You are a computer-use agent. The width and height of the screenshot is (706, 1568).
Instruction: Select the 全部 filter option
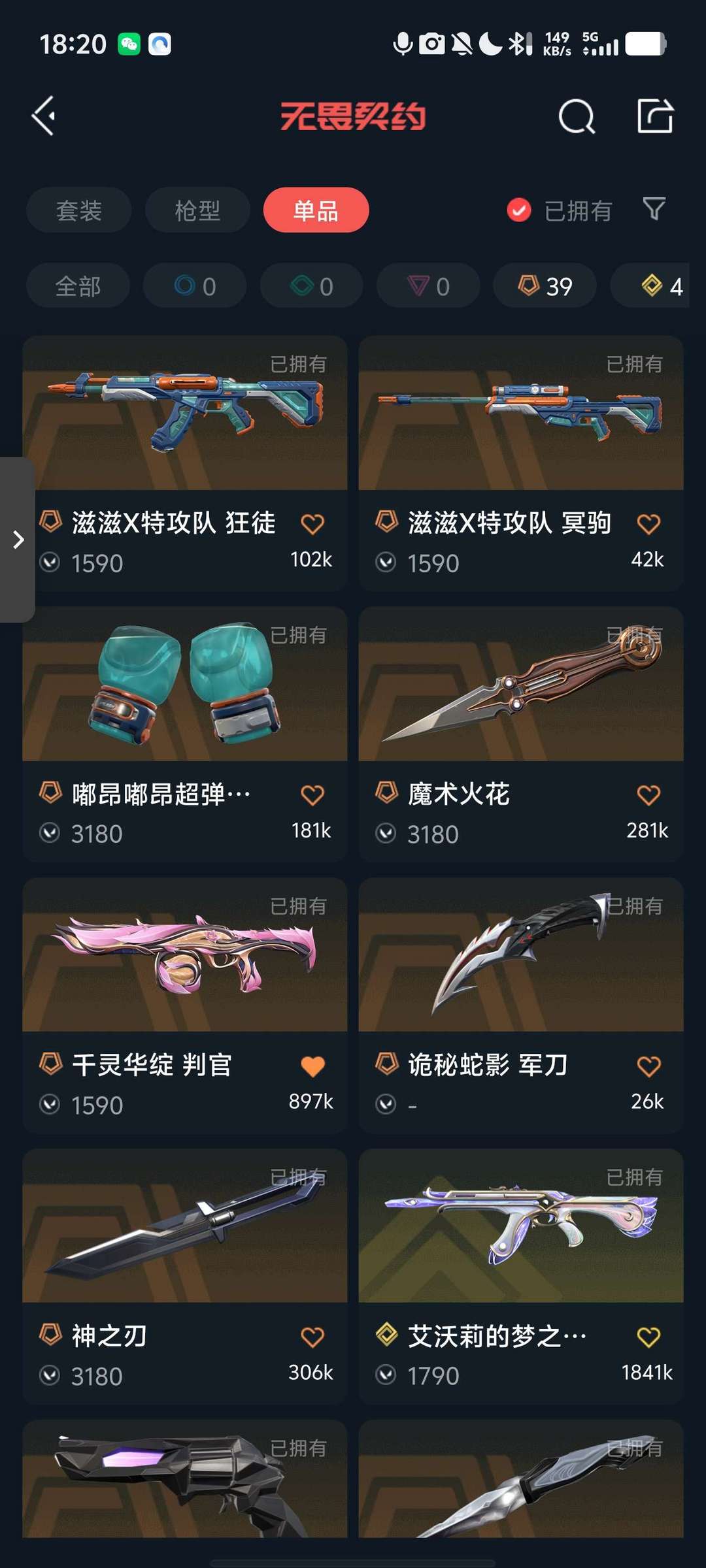click(x=77, y=286)
